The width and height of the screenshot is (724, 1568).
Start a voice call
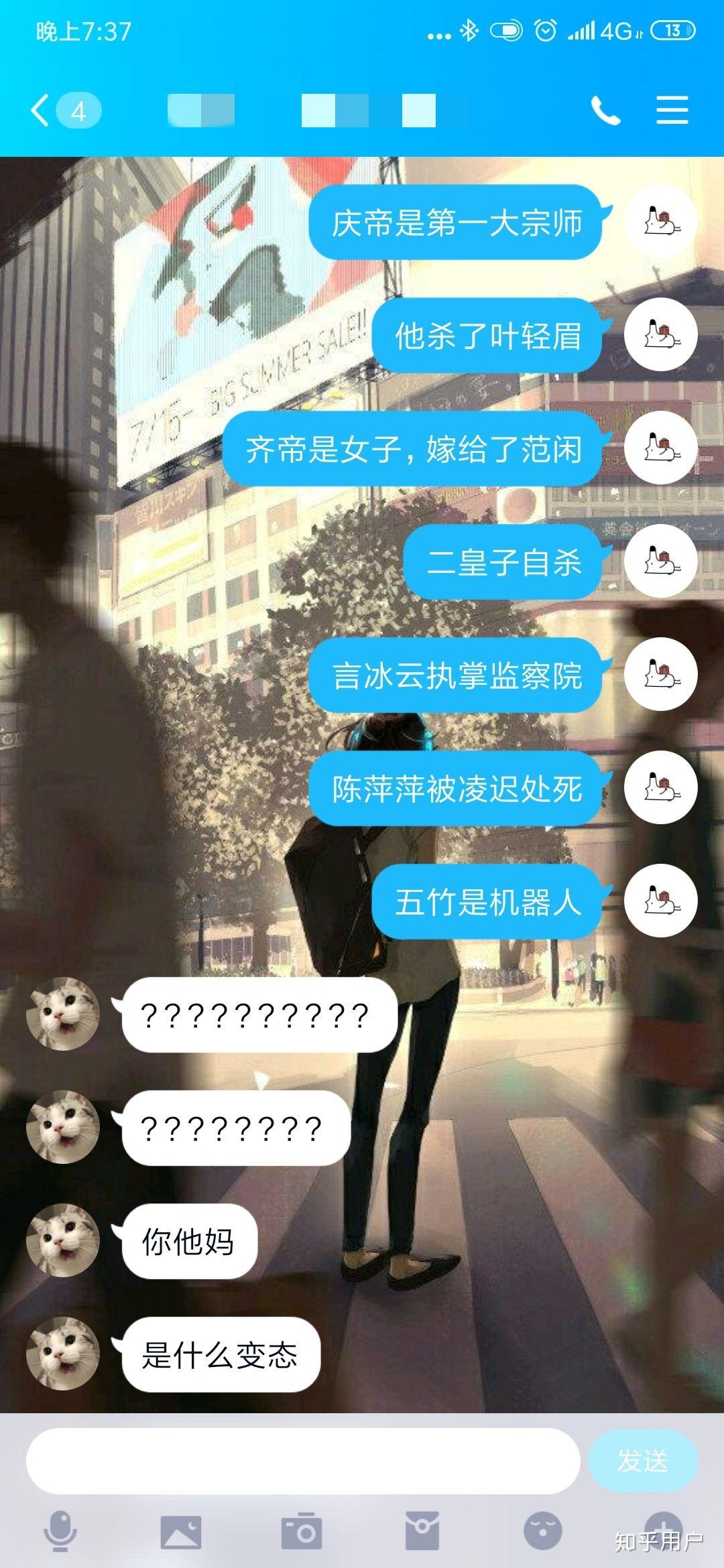(605, 111)
